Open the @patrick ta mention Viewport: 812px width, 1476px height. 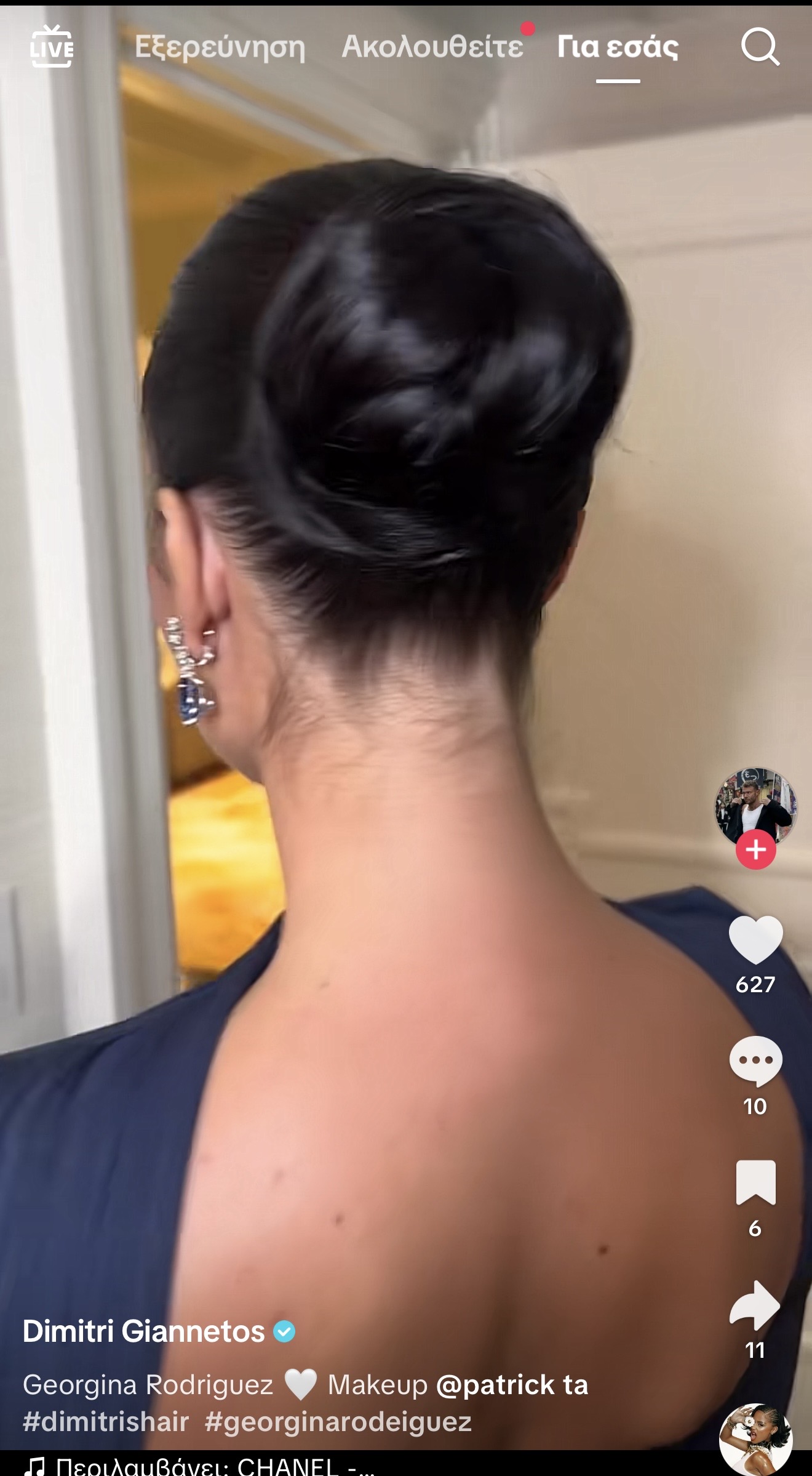[512, 1385]
